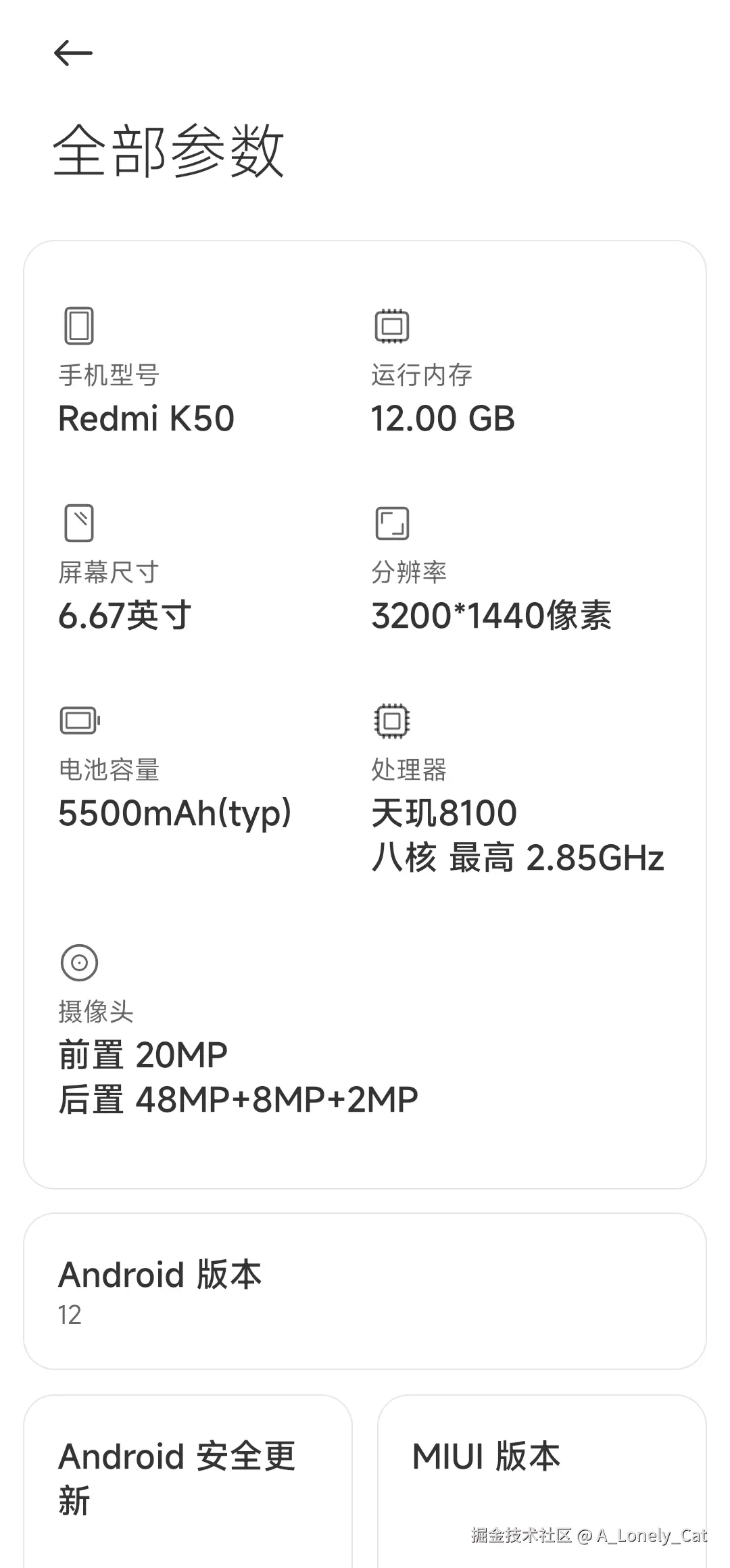Tap the processor chip icon above 处理器
Image resolution: width=730 pixels, height=1568 pixels.
pyautogui.click(x=392, y=720)
